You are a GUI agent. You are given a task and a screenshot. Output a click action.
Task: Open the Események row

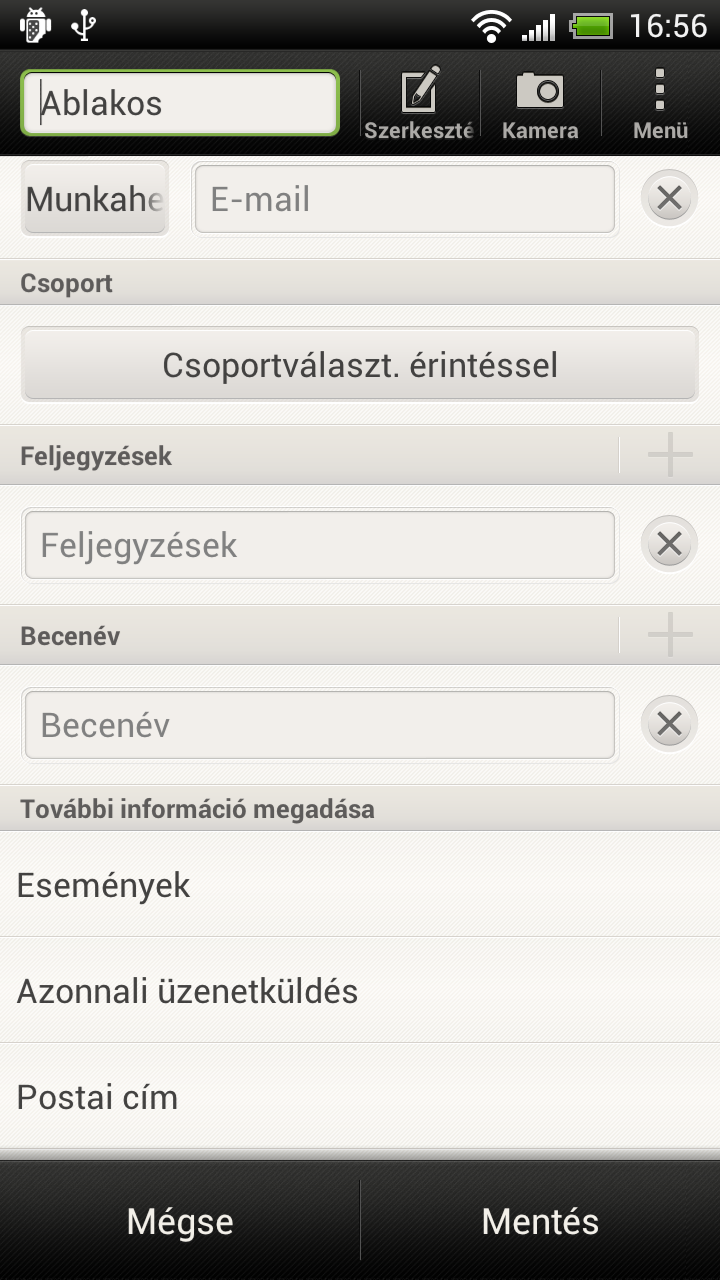tap(360, 885)
